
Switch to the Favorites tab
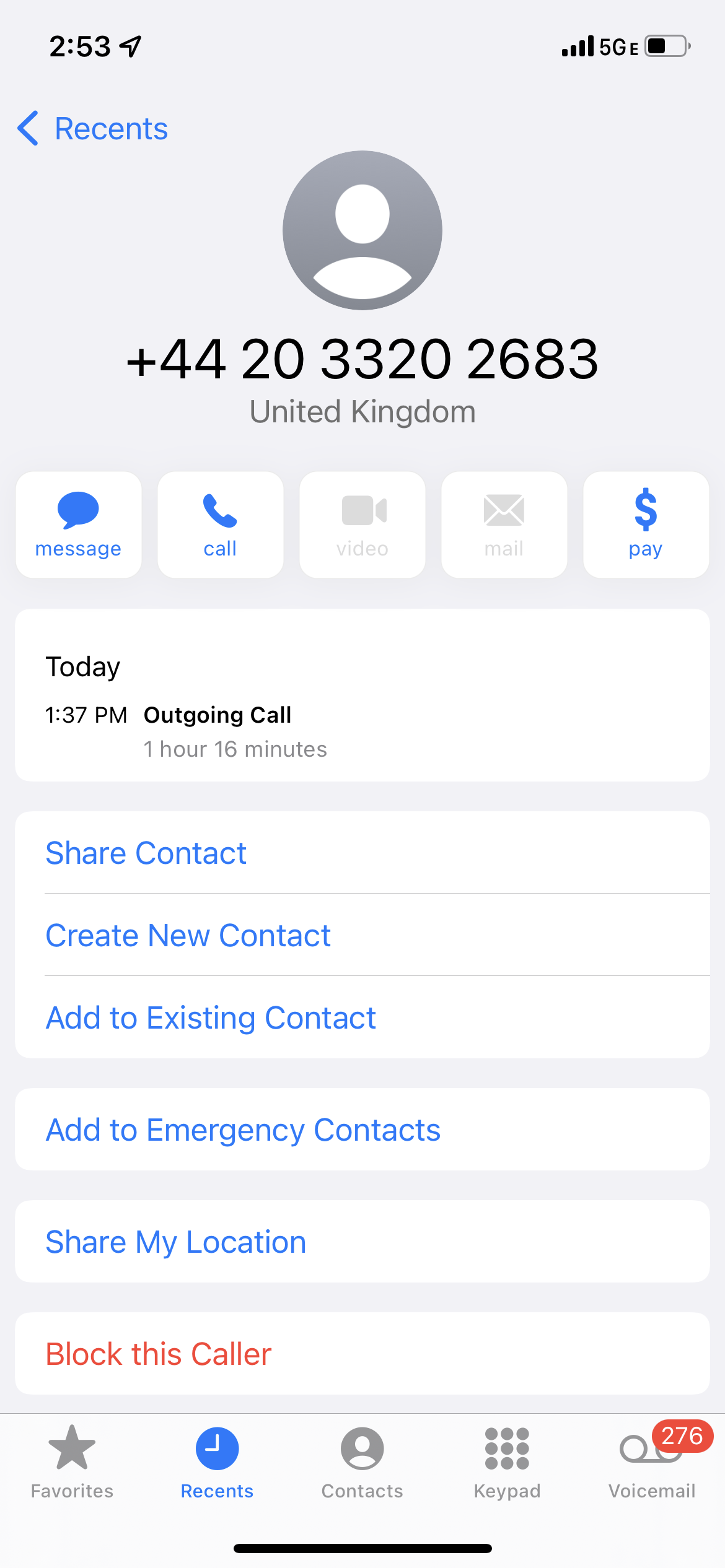[x=72, y=1461]
